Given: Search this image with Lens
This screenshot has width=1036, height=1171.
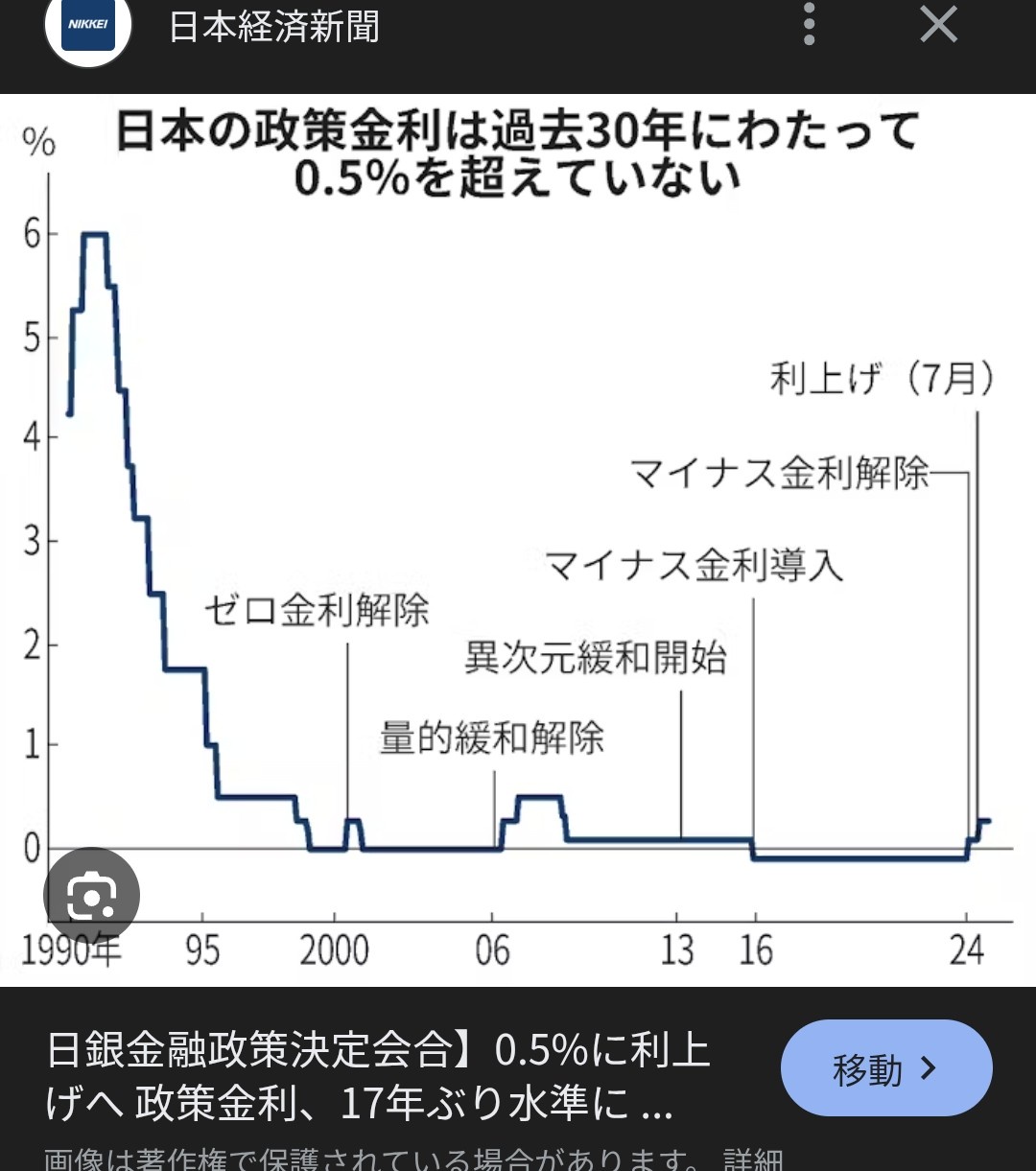Looking at the screenshot, I should (x=92, y=896).
